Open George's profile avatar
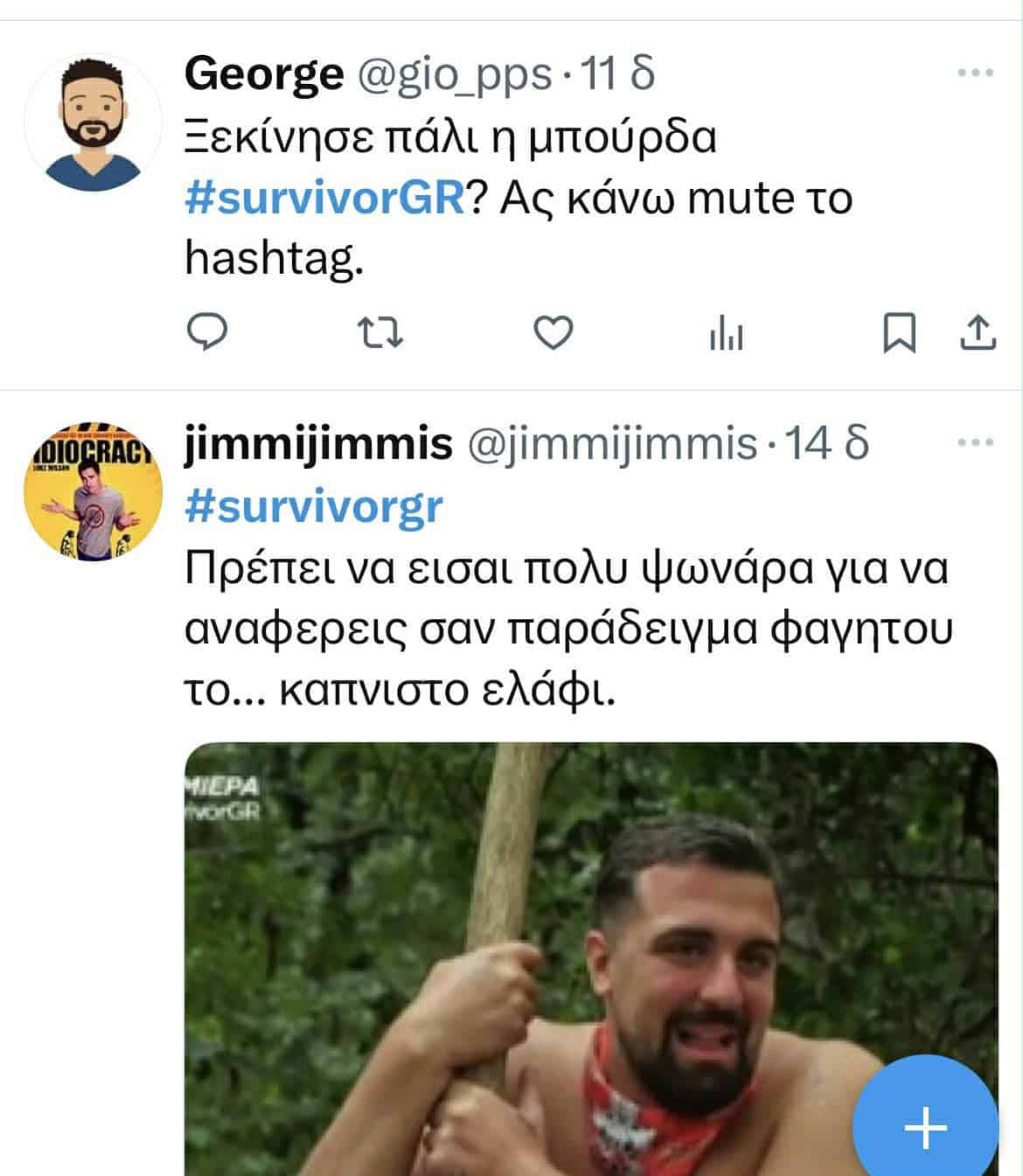 pyautogui.click(x=93, y=122)
